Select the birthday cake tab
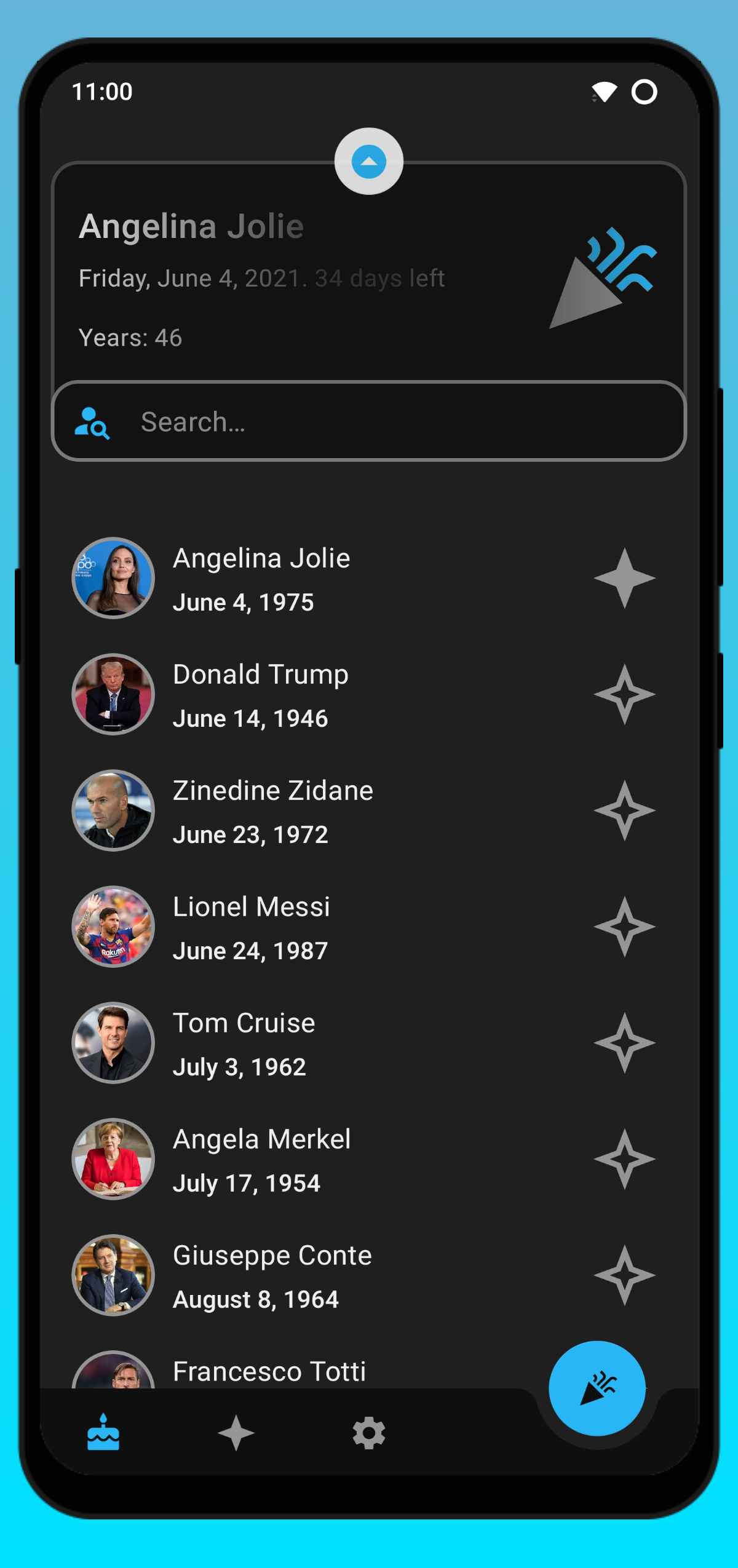This screenshot has height=1568, width=738. pyautogui.click(x=103, y=1433)
